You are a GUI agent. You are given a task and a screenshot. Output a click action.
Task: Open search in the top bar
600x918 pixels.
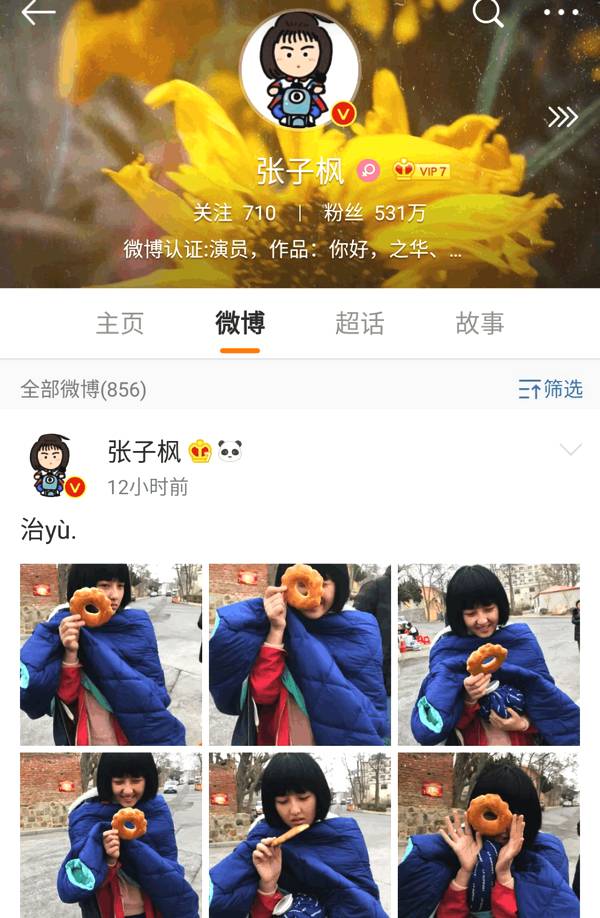487,12
